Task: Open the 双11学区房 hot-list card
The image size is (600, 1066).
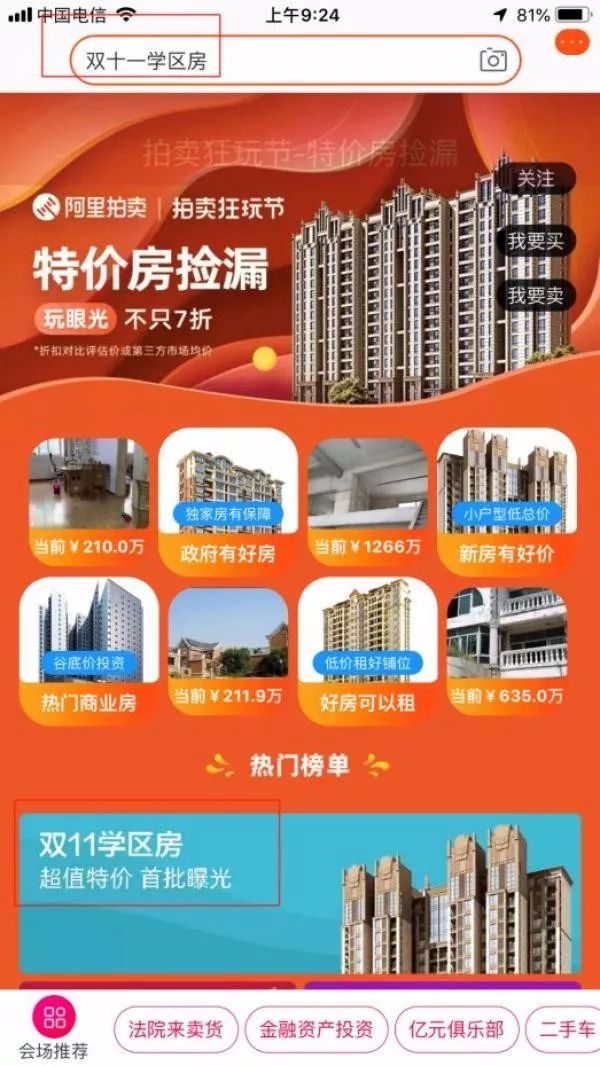Action: click(x=300, y=893)
